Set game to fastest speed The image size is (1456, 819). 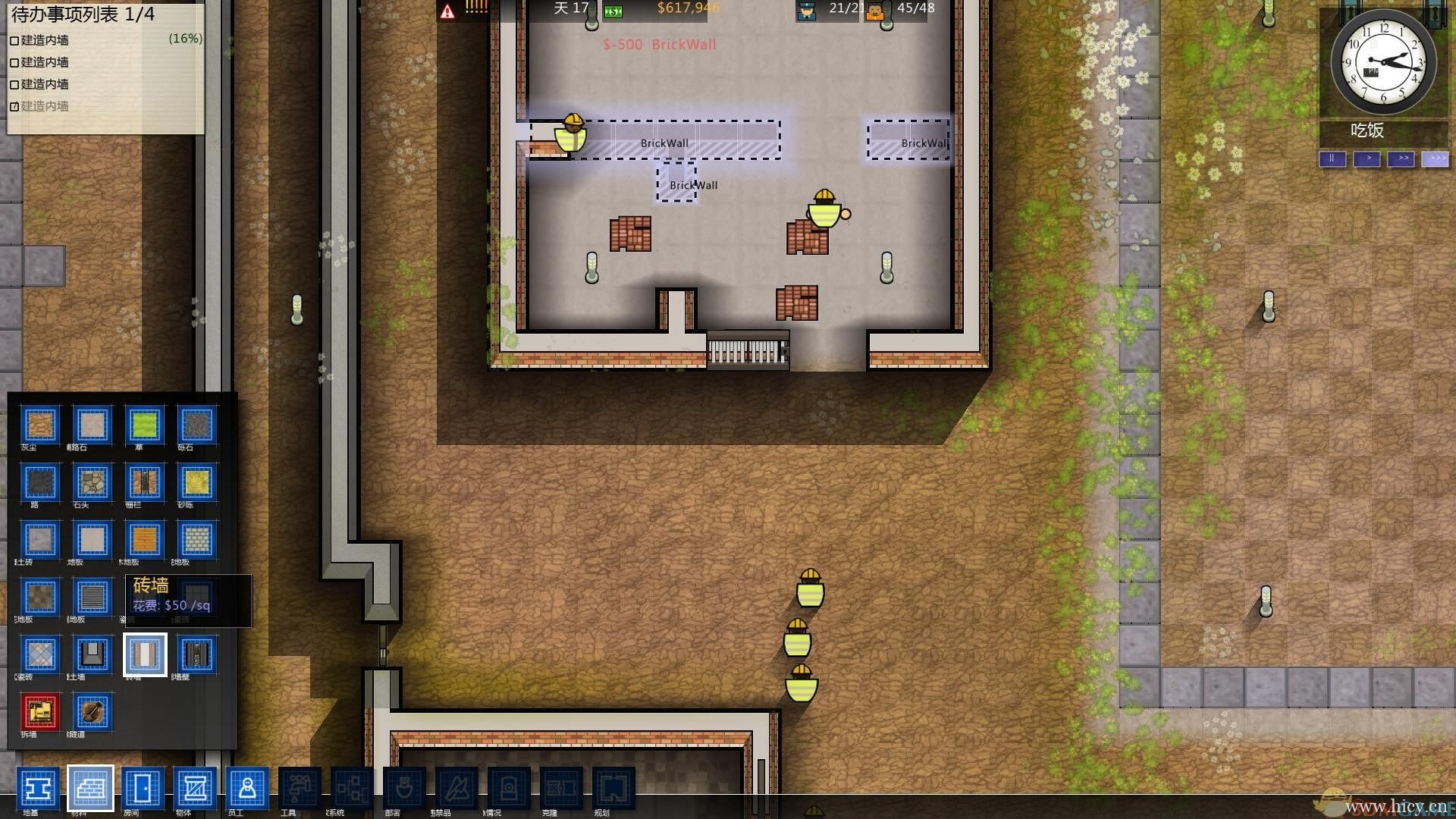pyautogui.click(x=1435, y=158)
